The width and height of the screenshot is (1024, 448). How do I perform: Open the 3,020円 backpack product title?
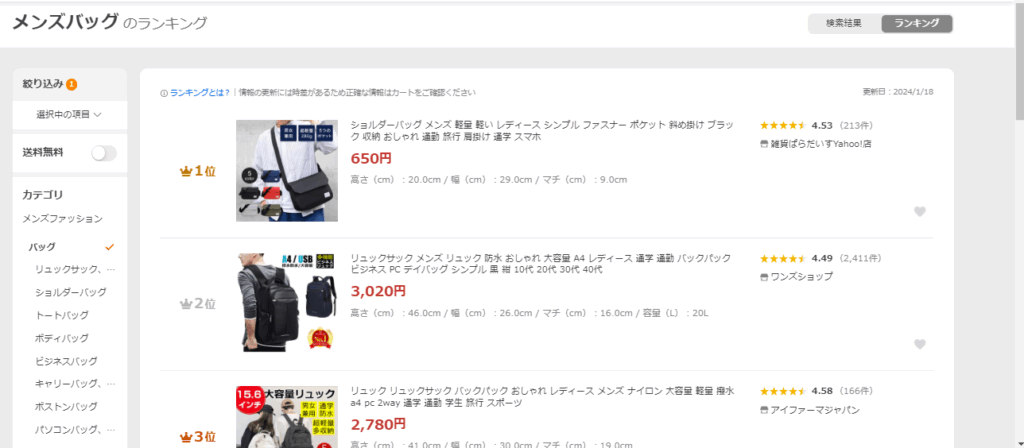pos(541,264)
